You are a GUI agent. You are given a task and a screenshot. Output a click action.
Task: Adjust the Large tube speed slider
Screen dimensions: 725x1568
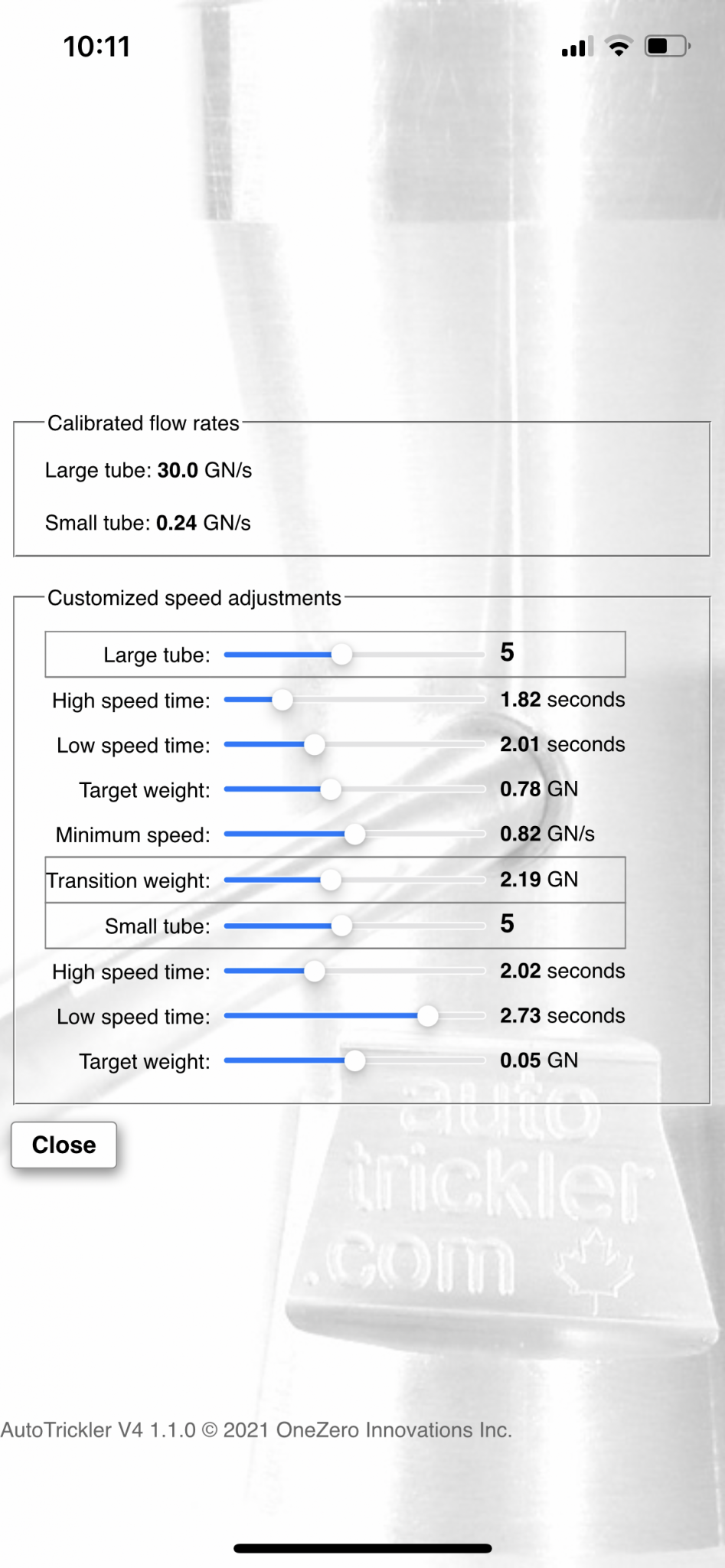[x=354, y=655]
